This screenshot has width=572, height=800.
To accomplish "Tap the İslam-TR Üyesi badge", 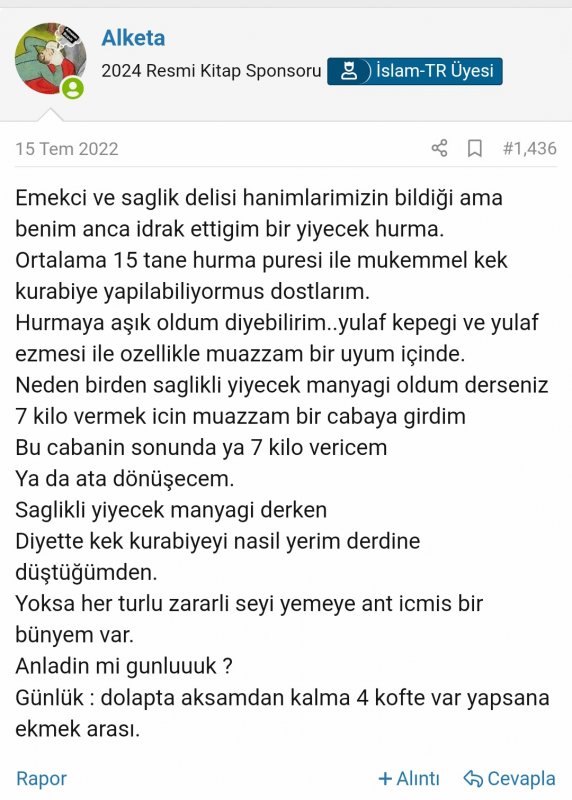I will point(415,71).
